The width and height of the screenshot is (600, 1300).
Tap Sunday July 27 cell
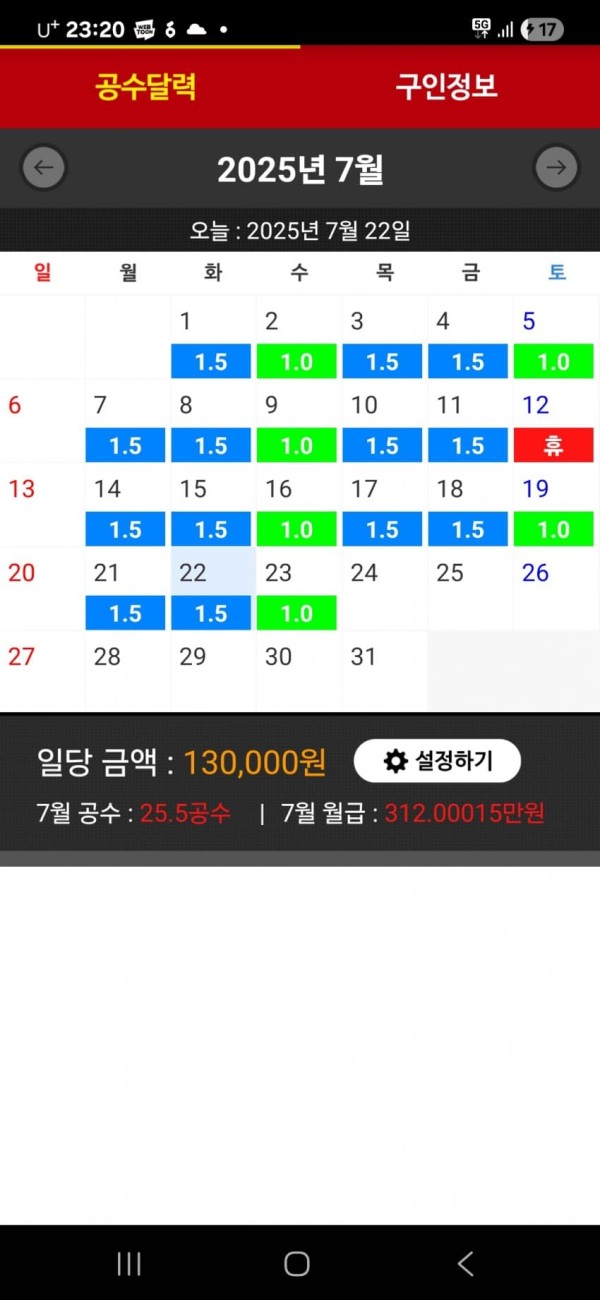point(42,672)
